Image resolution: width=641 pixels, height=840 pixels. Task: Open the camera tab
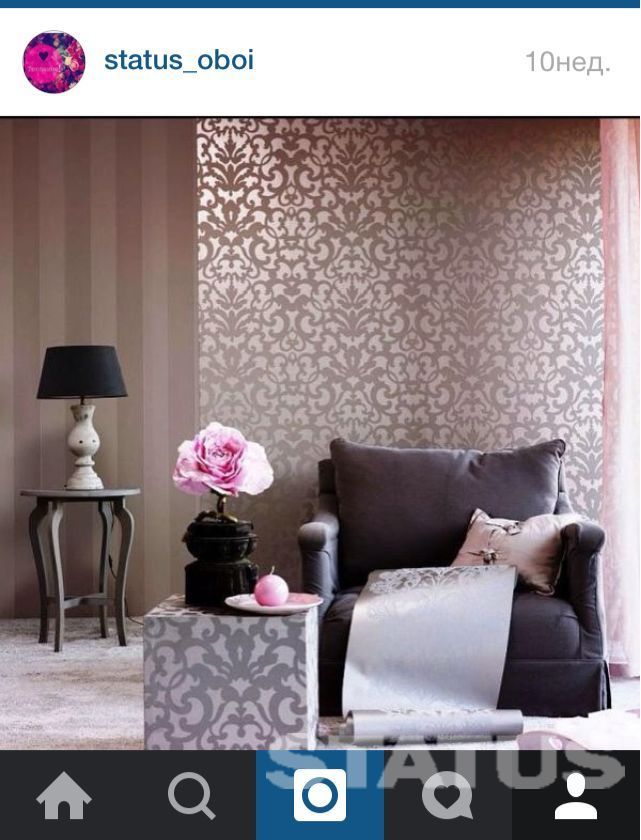(x=320, y=796)
